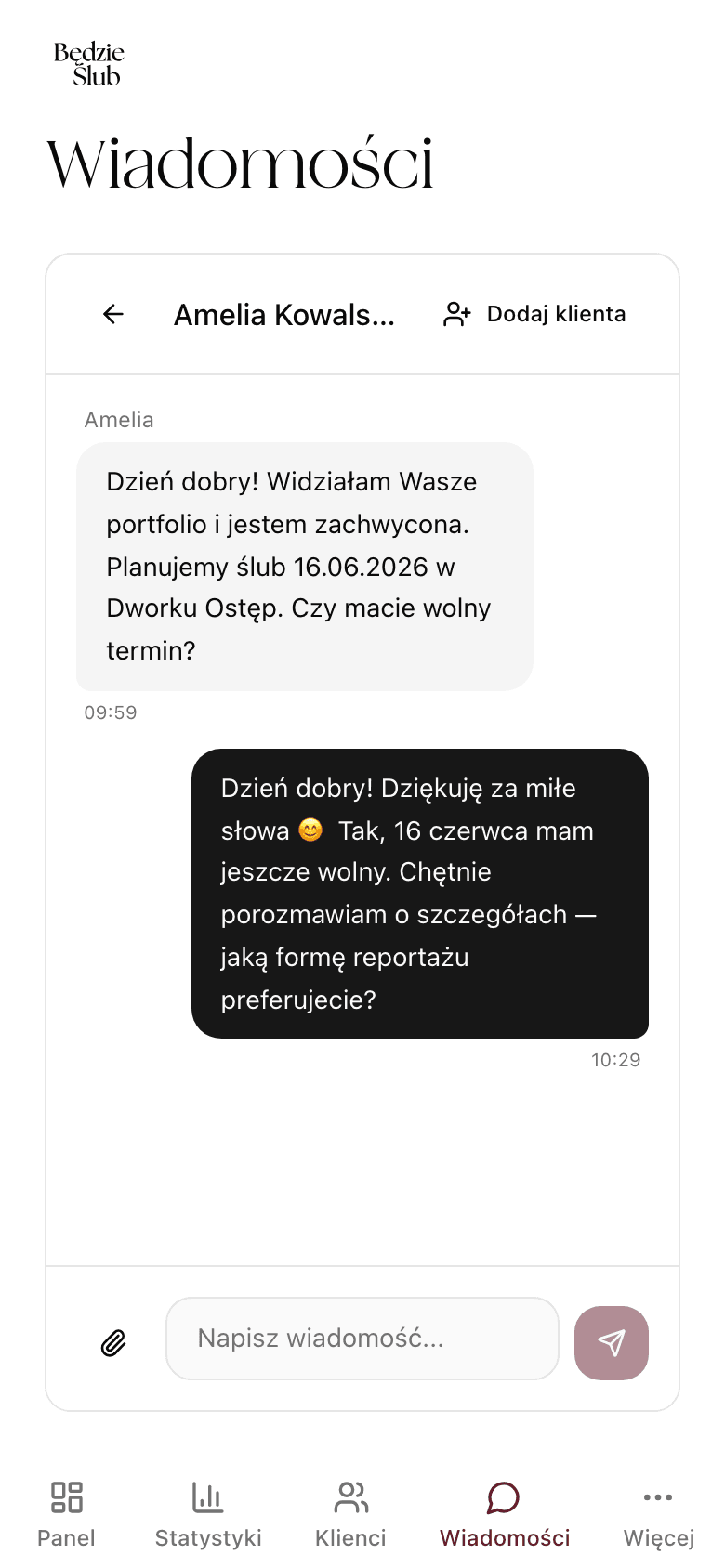Open the Więcej ellipsis icon
The width and height of the screenshot is (725, 1568).
click(x=657, y=1497)
